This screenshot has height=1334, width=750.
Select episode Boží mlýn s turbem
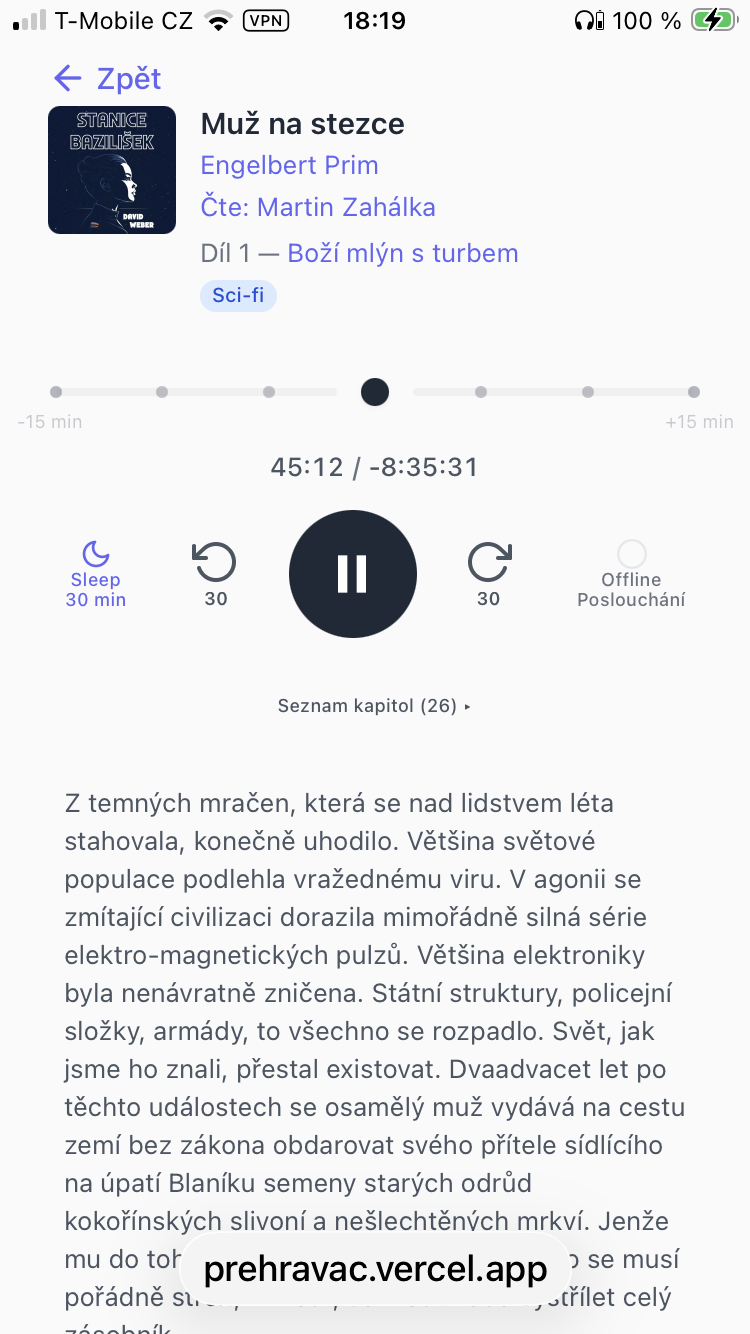[x=402, y=253]
